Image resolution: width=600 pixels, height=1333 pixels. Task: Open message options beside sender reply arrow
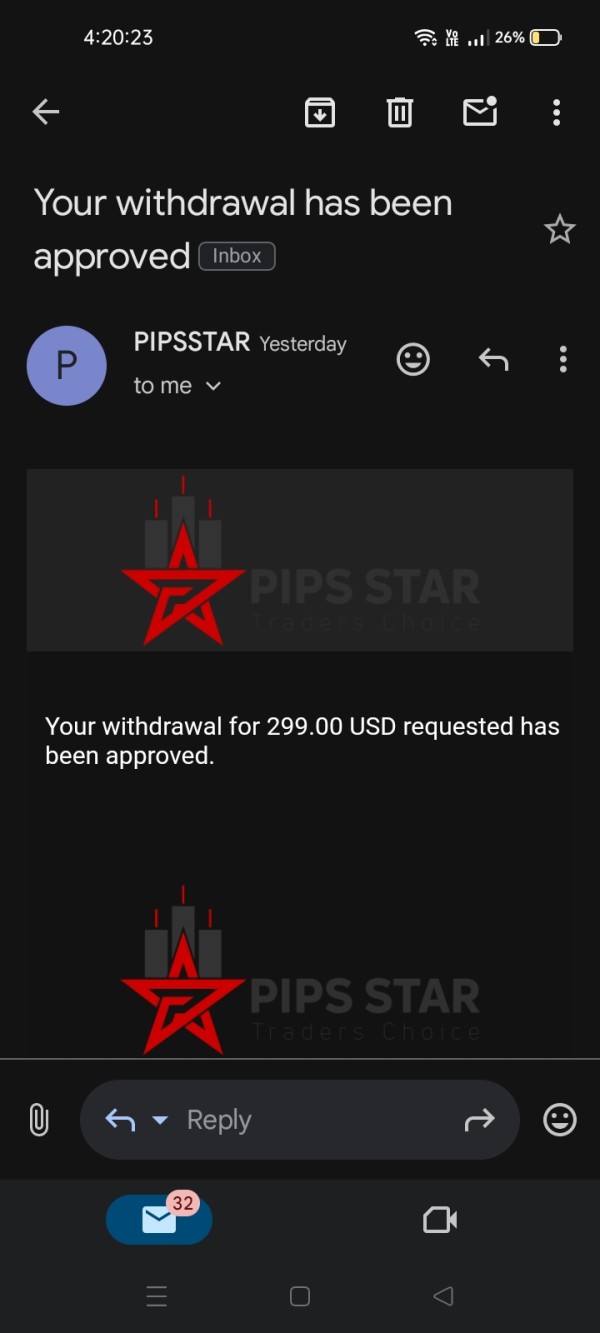(563, 359)
